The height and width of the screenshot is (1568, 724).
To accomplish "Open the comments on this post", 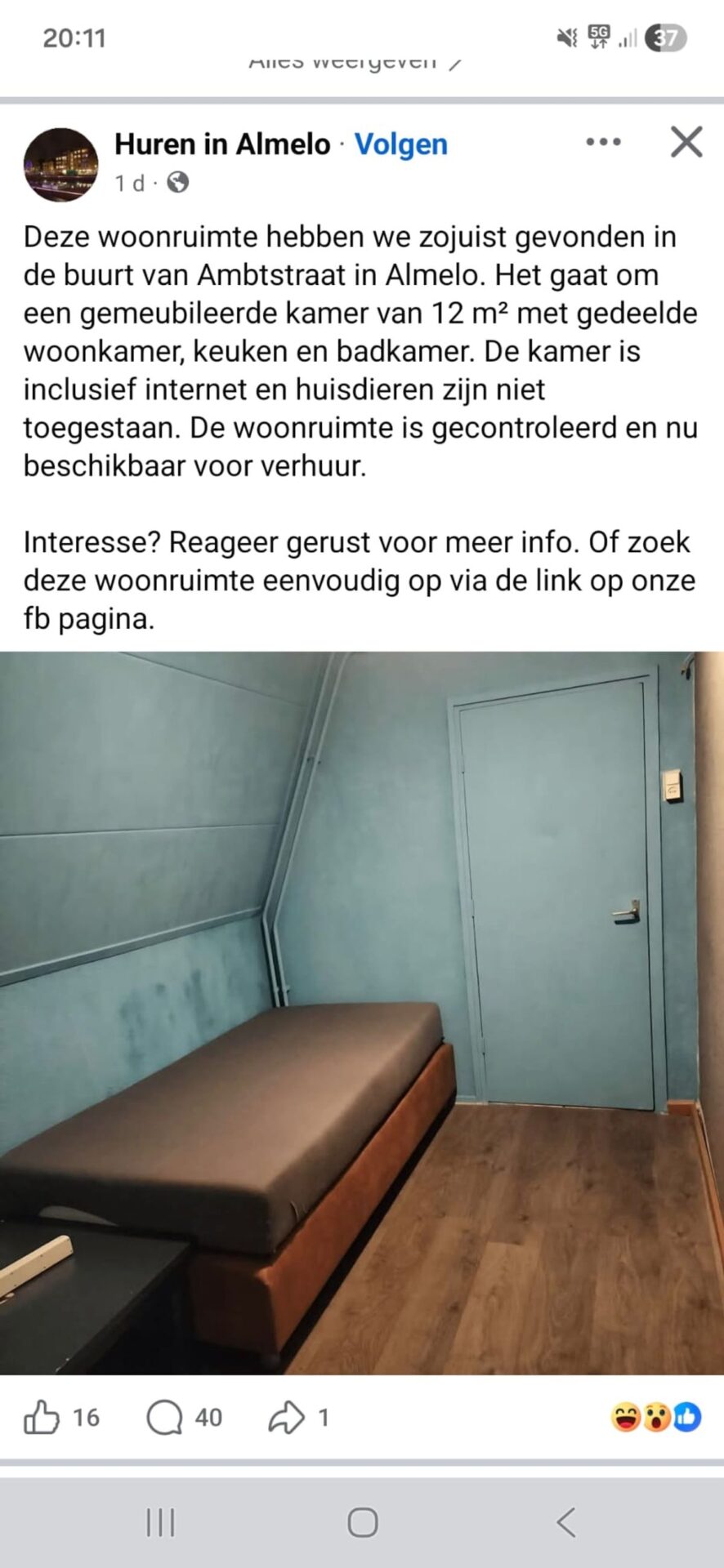I will 166,1417.
